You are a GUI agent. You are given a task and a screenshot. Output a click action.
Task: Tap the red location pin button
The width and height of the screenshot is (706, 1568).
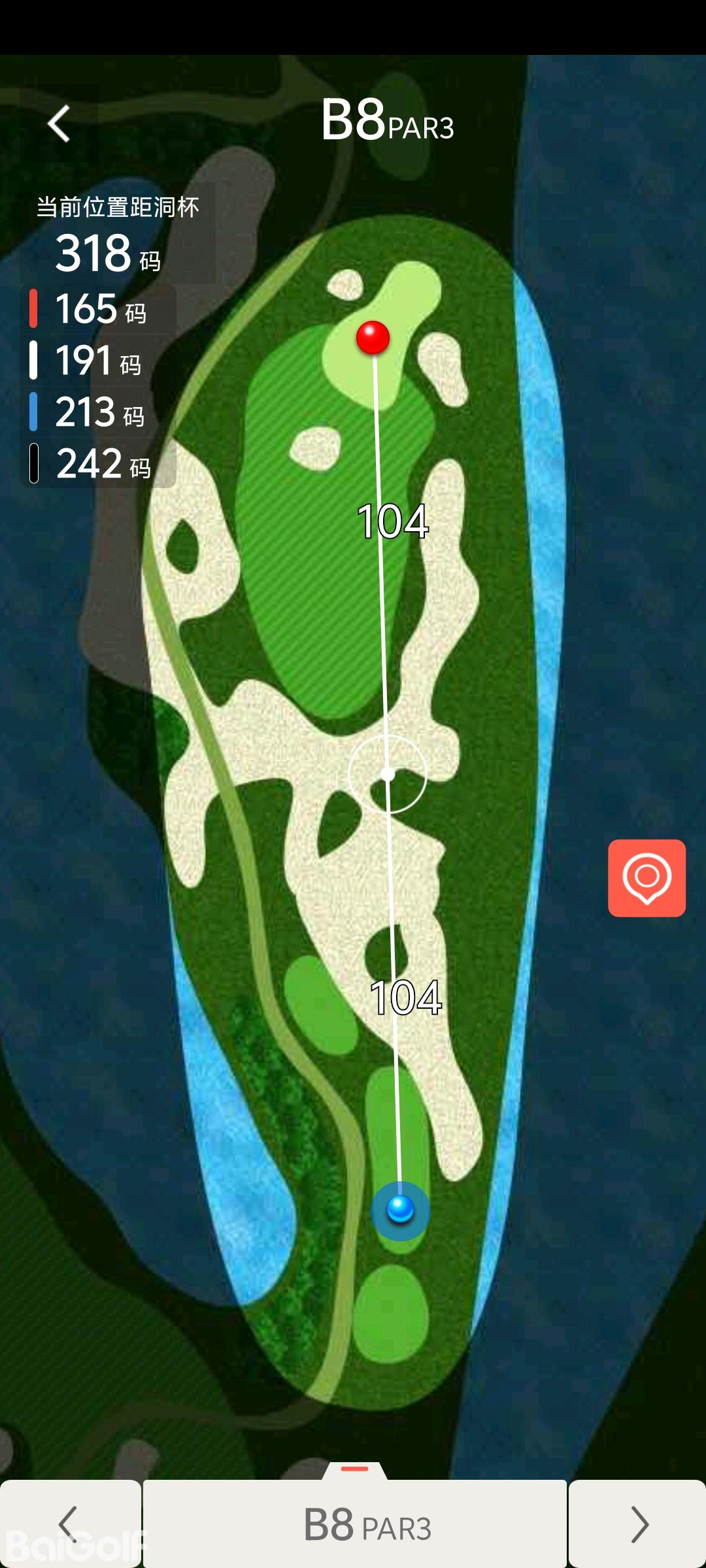[647, 877]
